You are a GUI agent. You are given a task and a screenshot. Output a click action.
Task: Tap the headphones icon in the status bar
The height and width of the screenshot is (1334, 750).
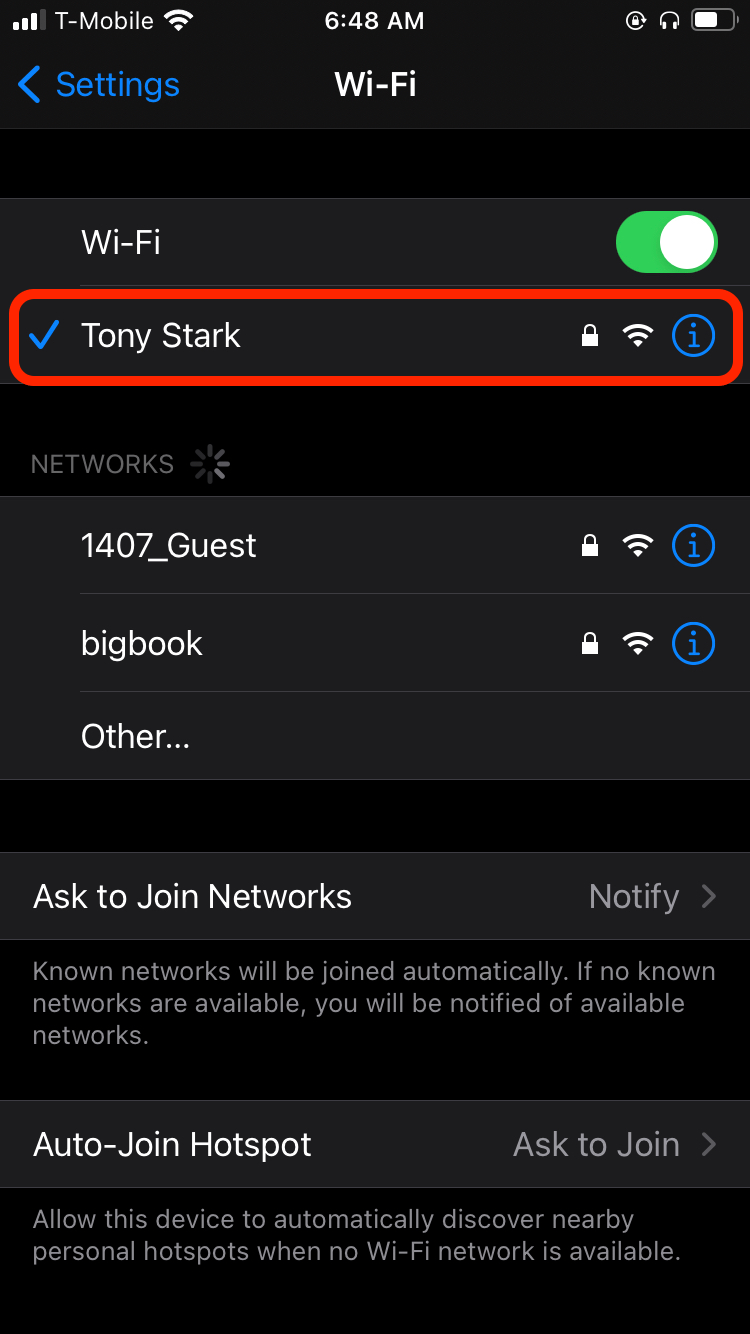pos(669,20)
